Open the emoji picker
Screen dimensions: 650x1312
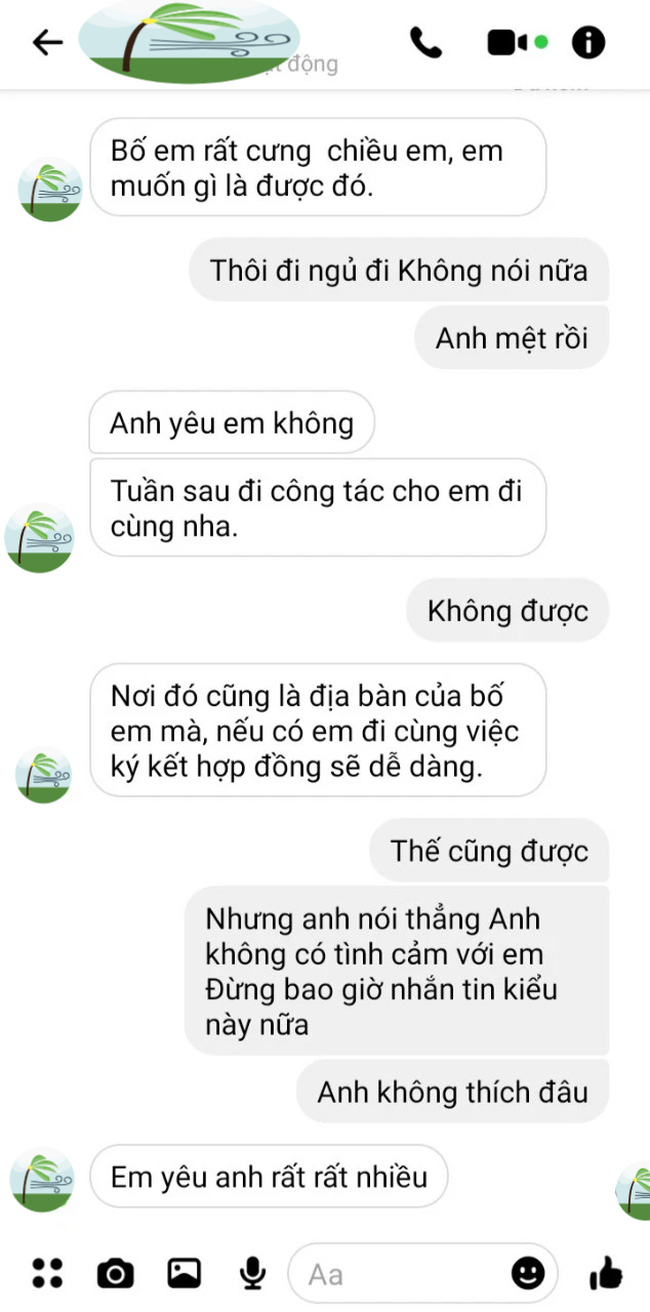pos(528,1273)
